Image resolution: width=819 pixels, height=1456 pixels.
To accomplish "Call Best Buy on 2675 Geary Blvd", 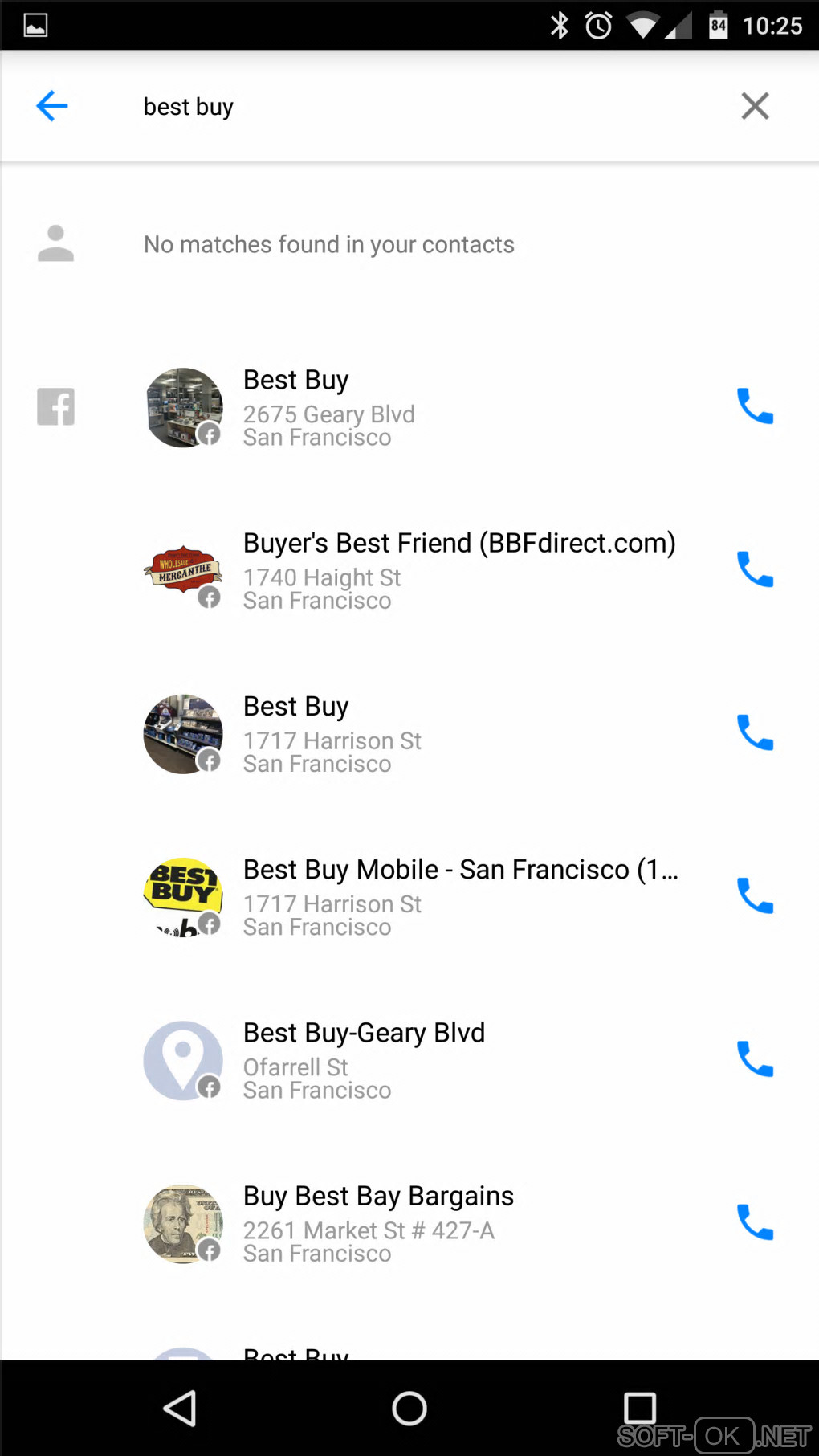I will [755, 407].
